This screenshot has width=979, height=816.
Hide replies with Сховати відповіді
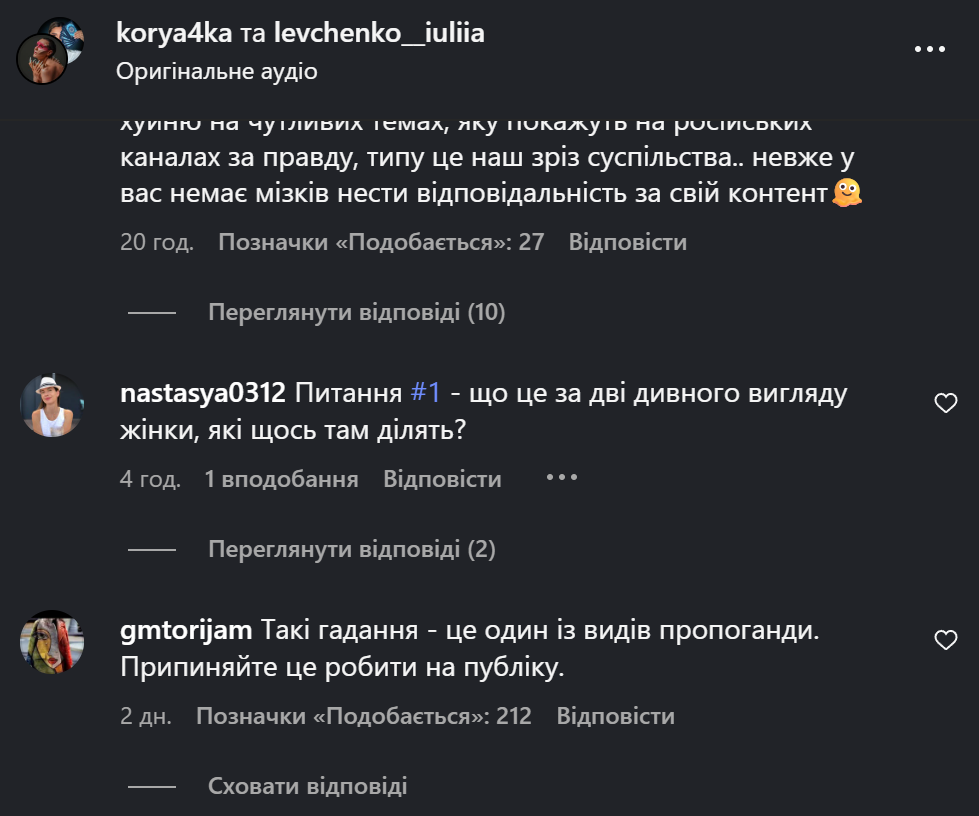click(x=307, y=786)
